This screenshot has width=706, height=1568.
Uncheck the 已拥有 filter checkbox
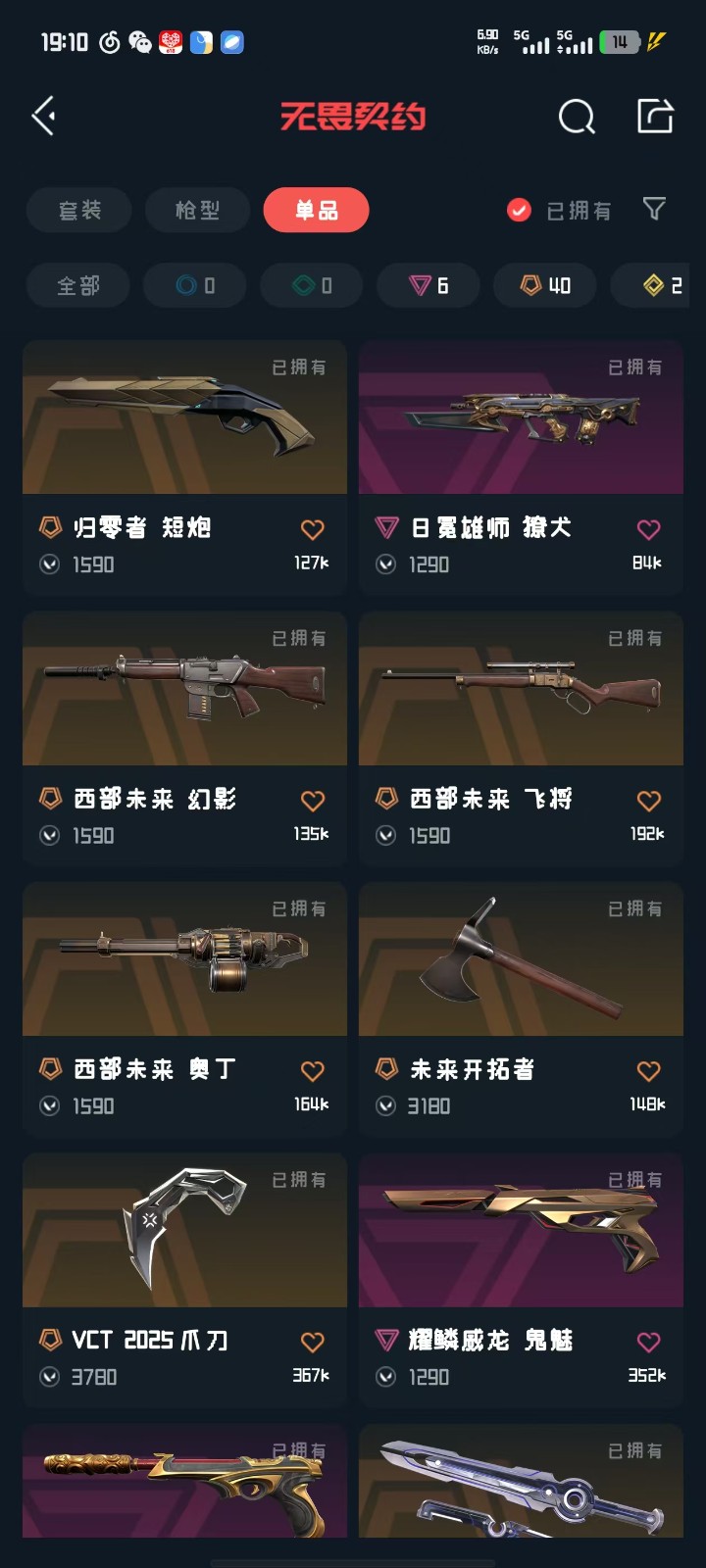point(519,210)
